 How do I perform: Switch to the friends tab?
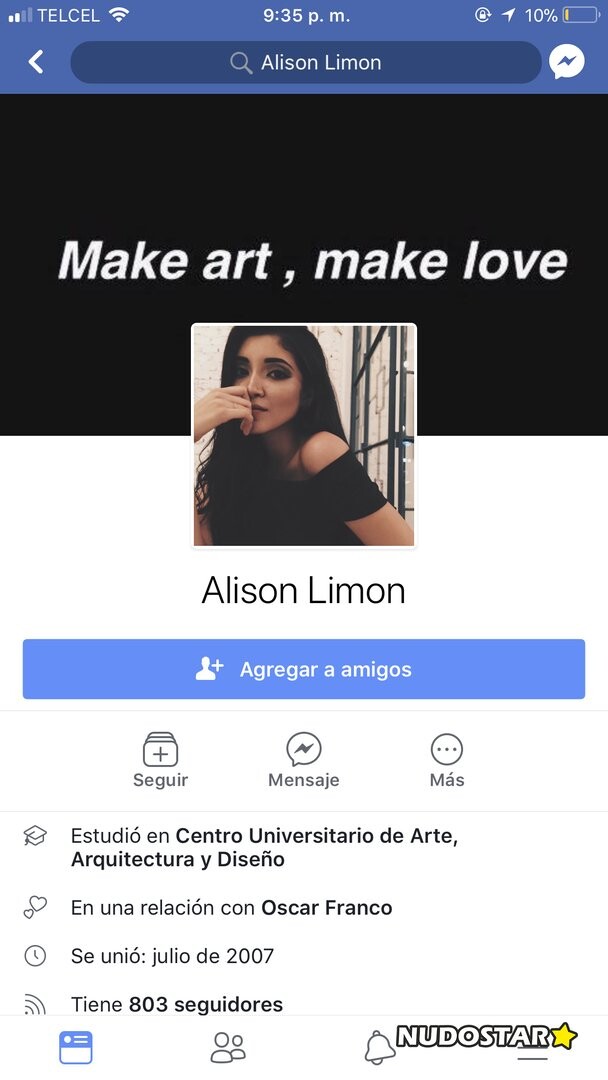tap(228, 1046)
